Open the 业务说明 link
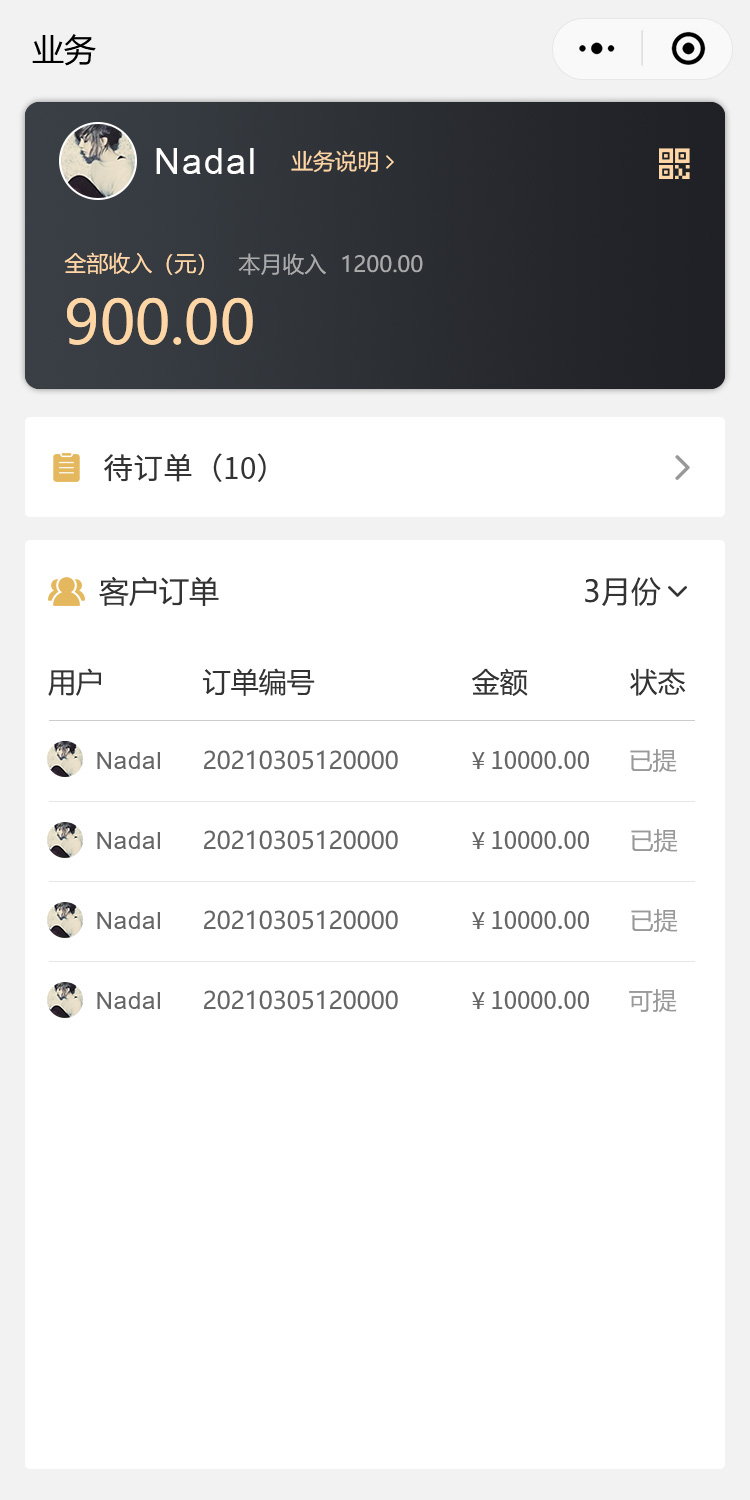The height and width of the screenshot is (1500, 750). (x=342, y=162)
